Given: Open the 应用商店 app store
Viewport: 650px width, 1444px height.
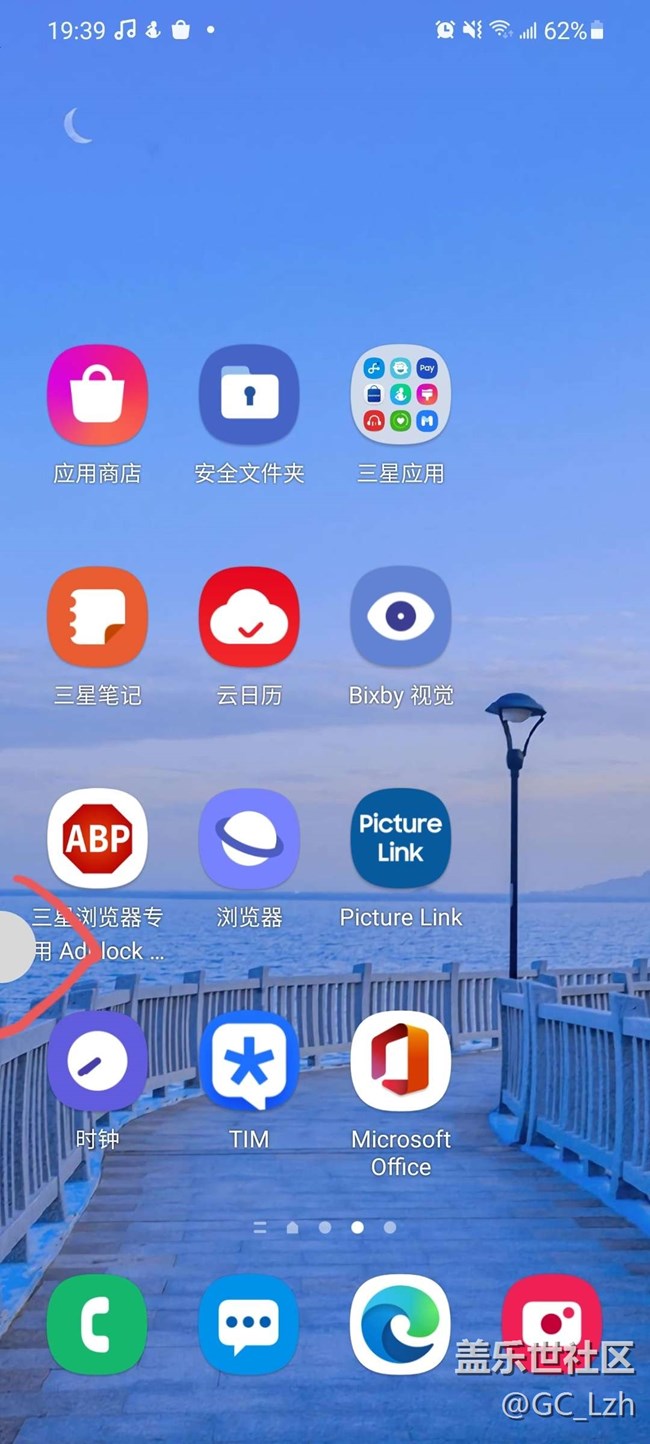Looking at the screenshot, I should pyautogui.click(x=97, y=396).
